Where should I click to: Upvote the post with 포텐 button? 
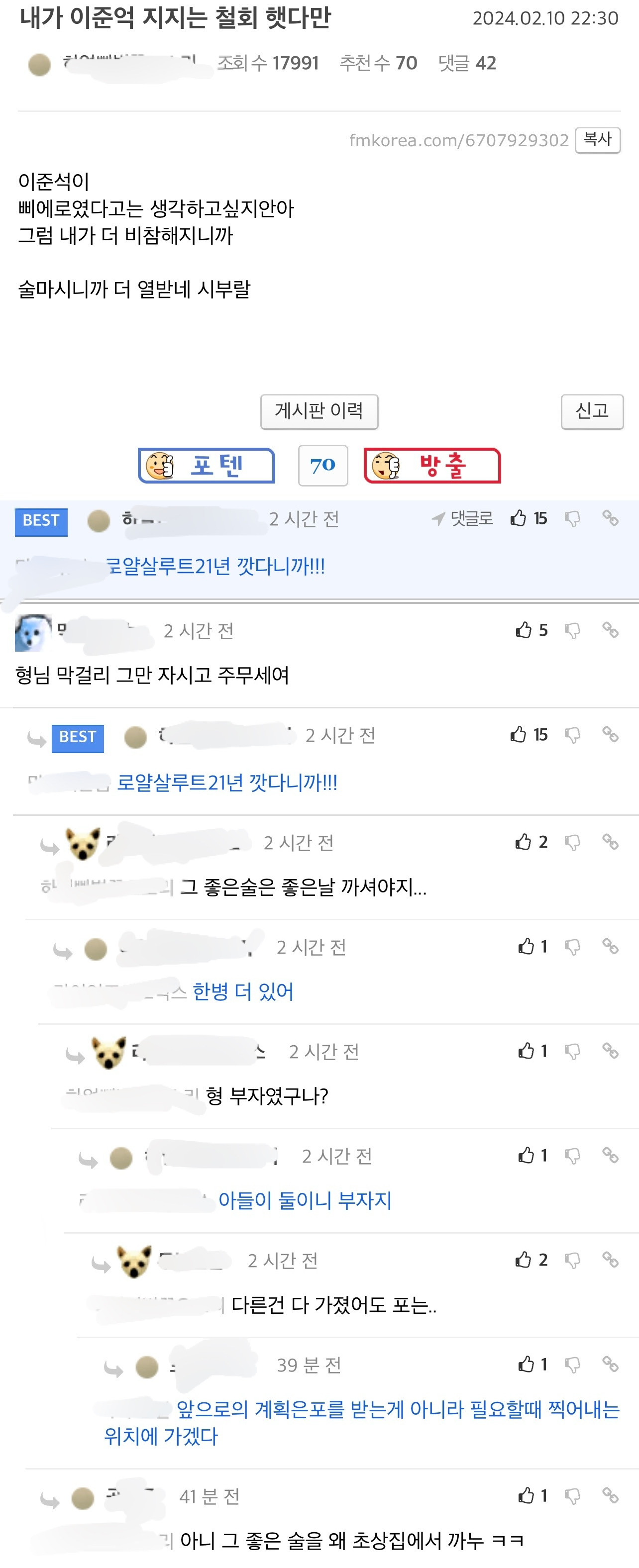click(206, 466)
